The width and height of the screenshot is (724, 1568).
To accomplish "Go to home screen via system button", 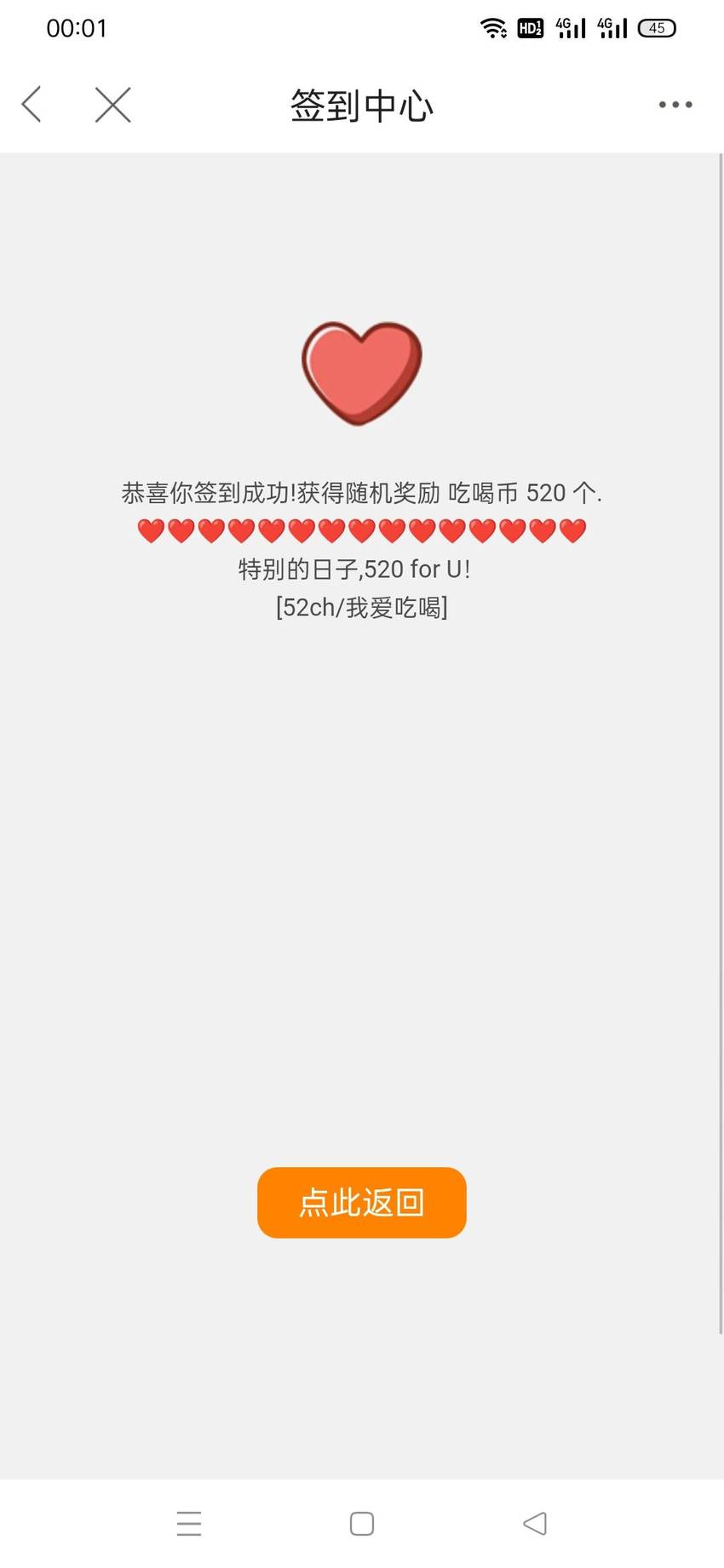I will point(362,1523).
